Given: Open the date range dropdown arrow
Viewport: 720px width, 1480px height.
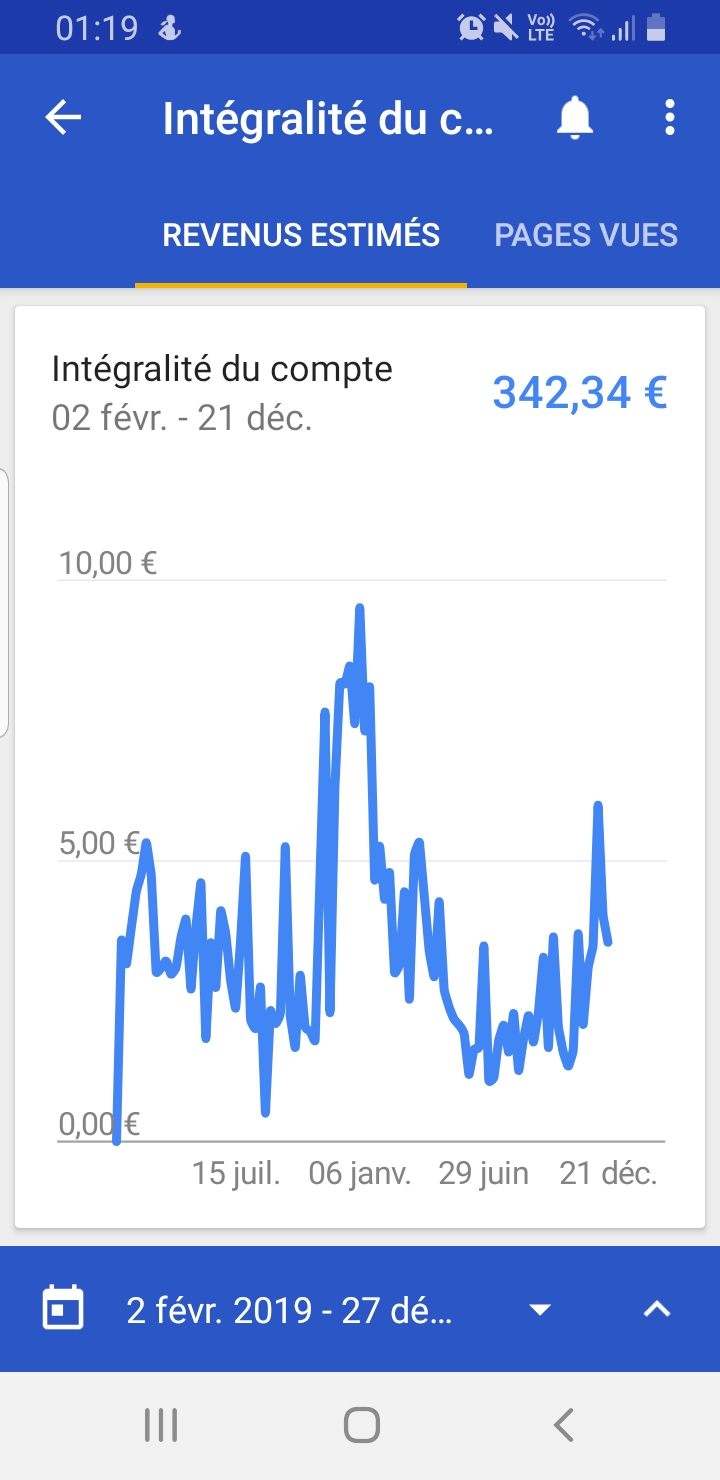Looking at the screenshot, I should coord(540,1310).
